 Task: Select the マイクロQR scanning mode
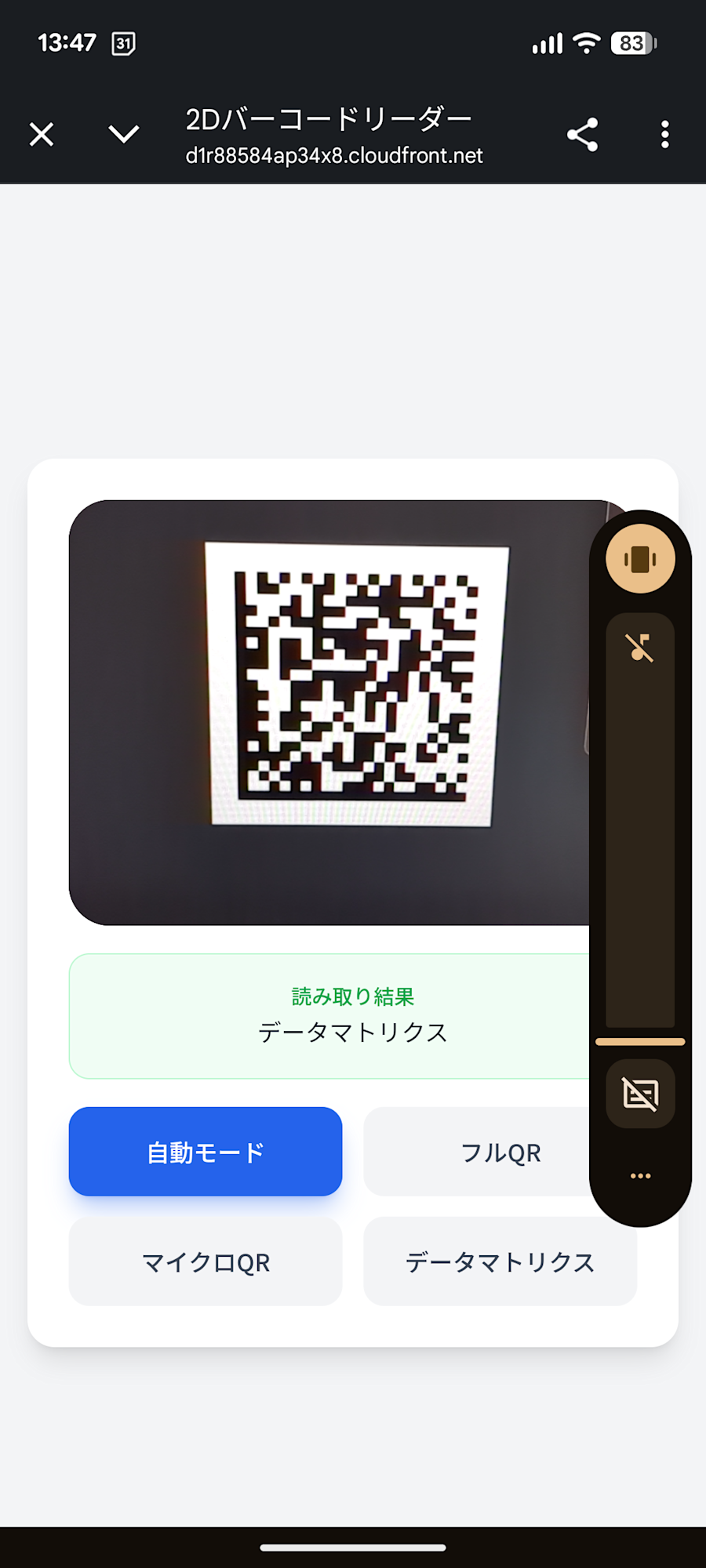(205, 1262)
